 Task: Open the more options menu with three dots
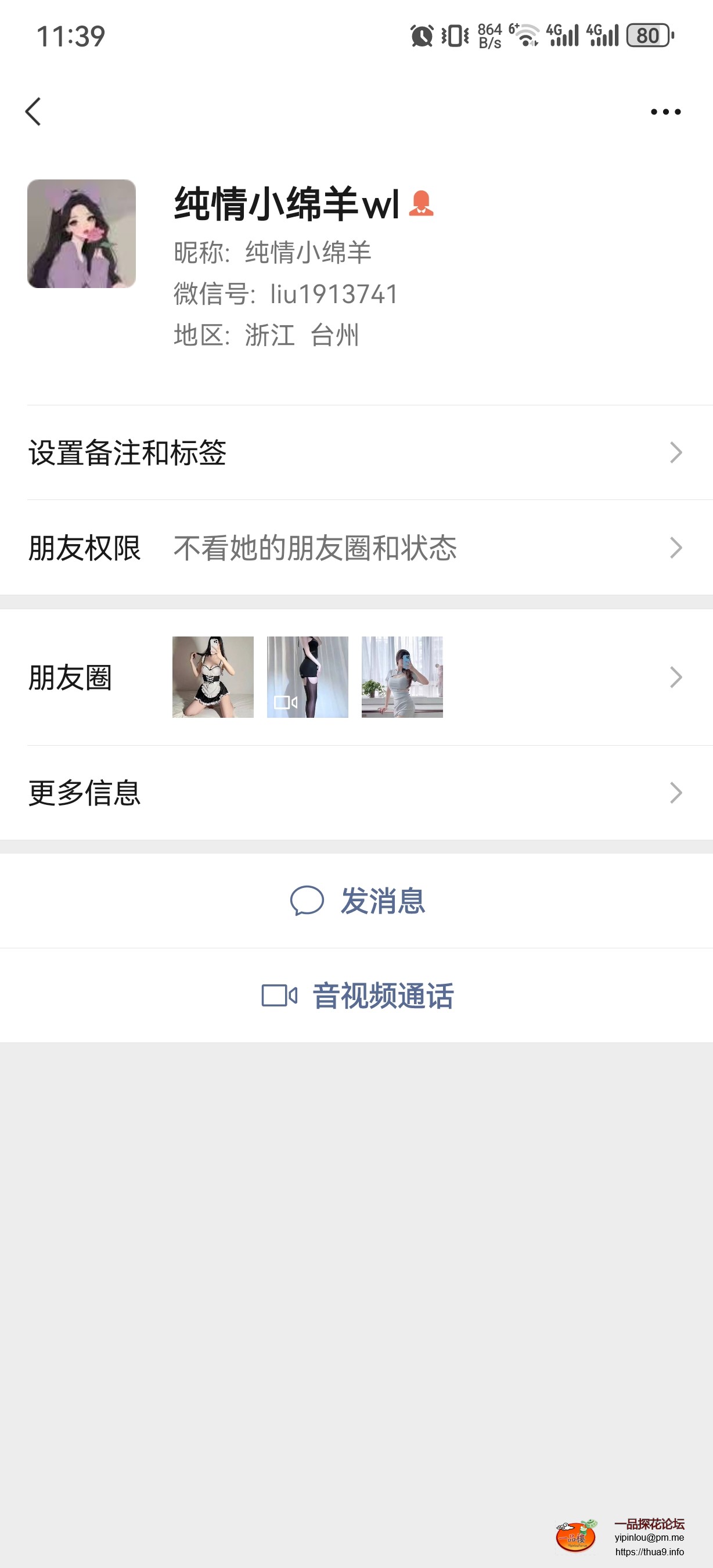[x=665, y=112]
